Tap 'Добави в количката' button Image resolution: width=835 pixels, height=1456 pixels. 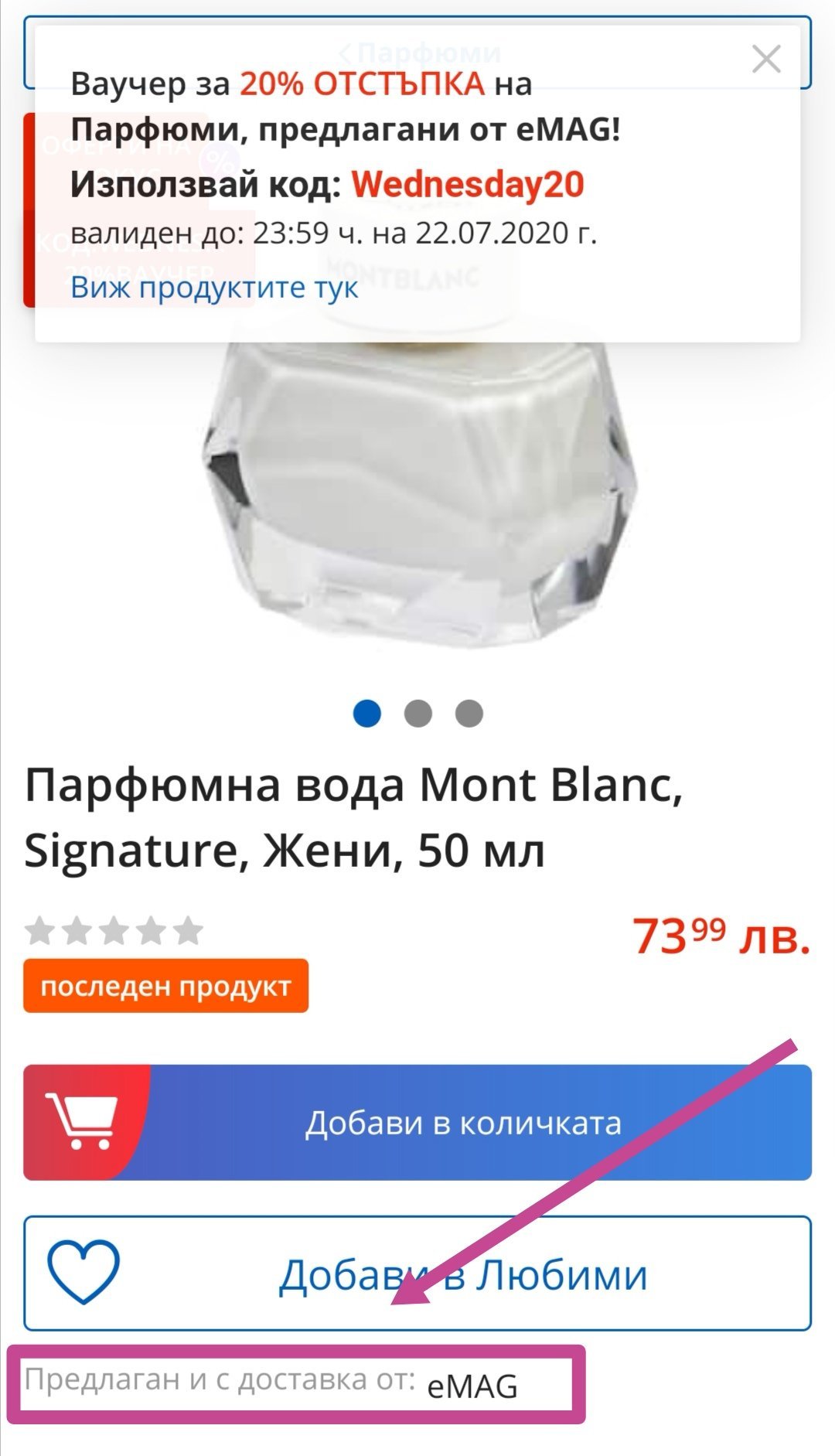click(x=417, y=1122)
